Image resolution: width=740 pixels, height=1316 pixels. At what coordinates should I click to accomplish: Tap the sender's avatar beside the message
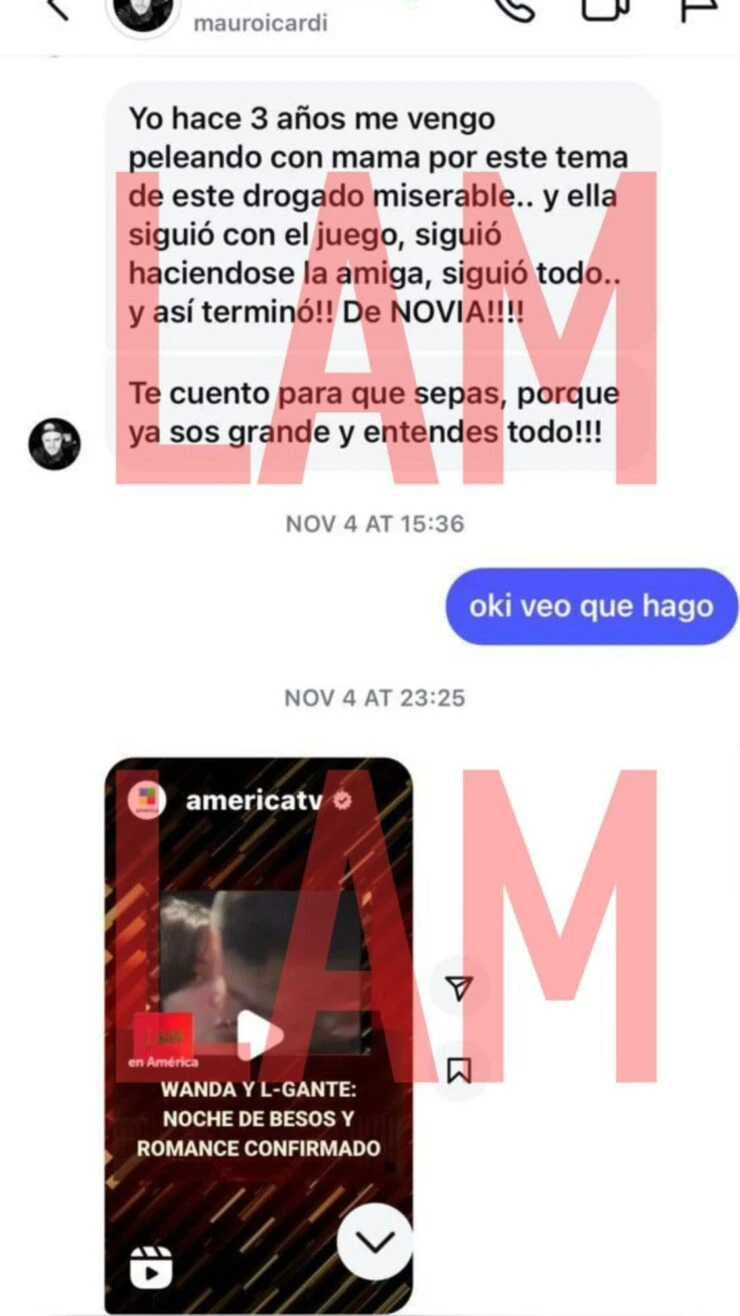53,444
